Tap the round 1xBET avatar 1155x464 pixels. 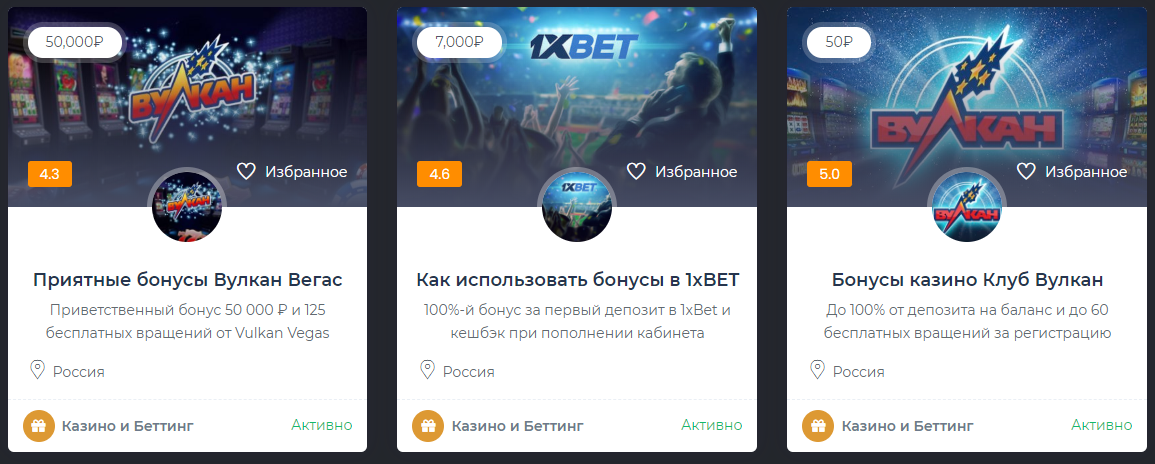tap(577, 207)
